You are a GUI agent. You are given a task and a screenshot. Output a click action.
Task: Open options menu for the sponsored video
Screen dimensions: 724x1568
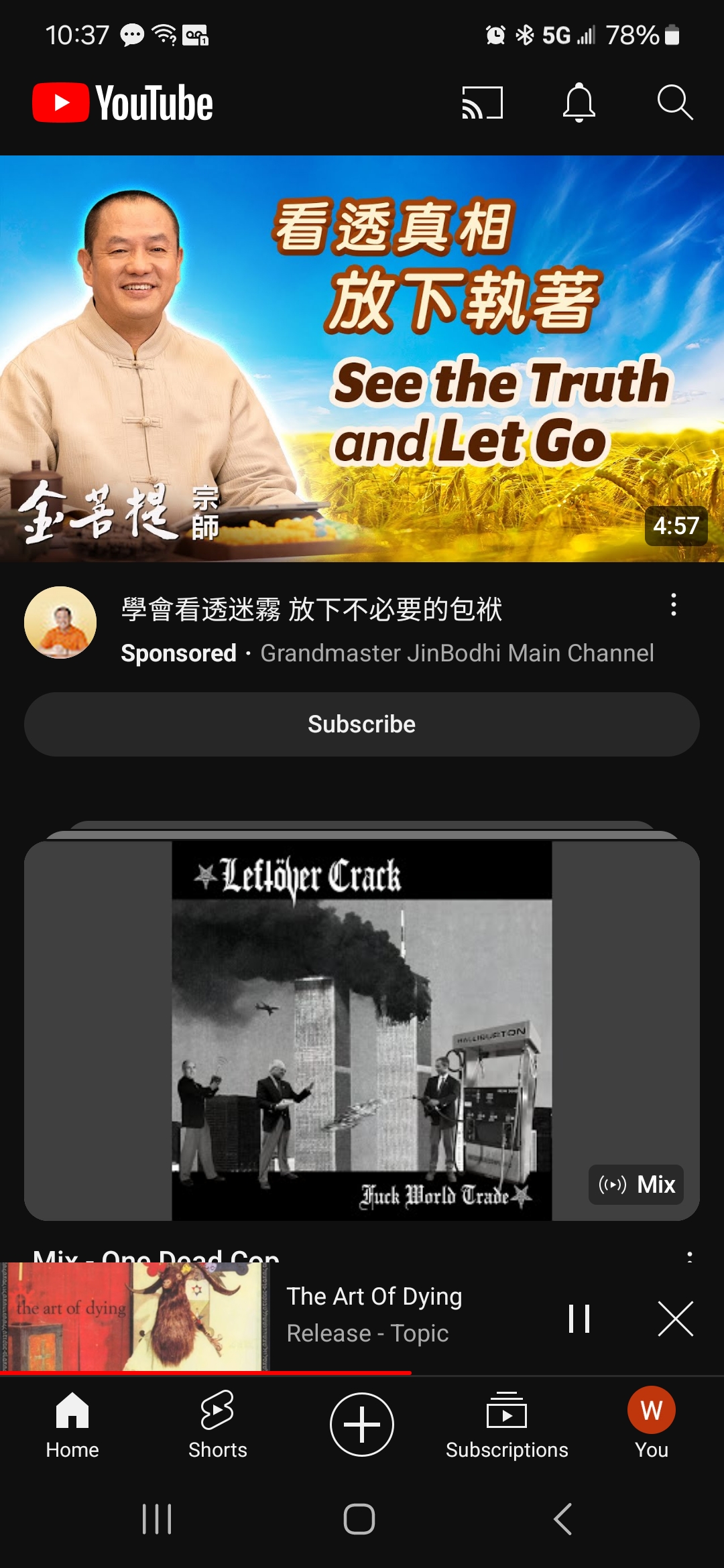coord(674,604)
